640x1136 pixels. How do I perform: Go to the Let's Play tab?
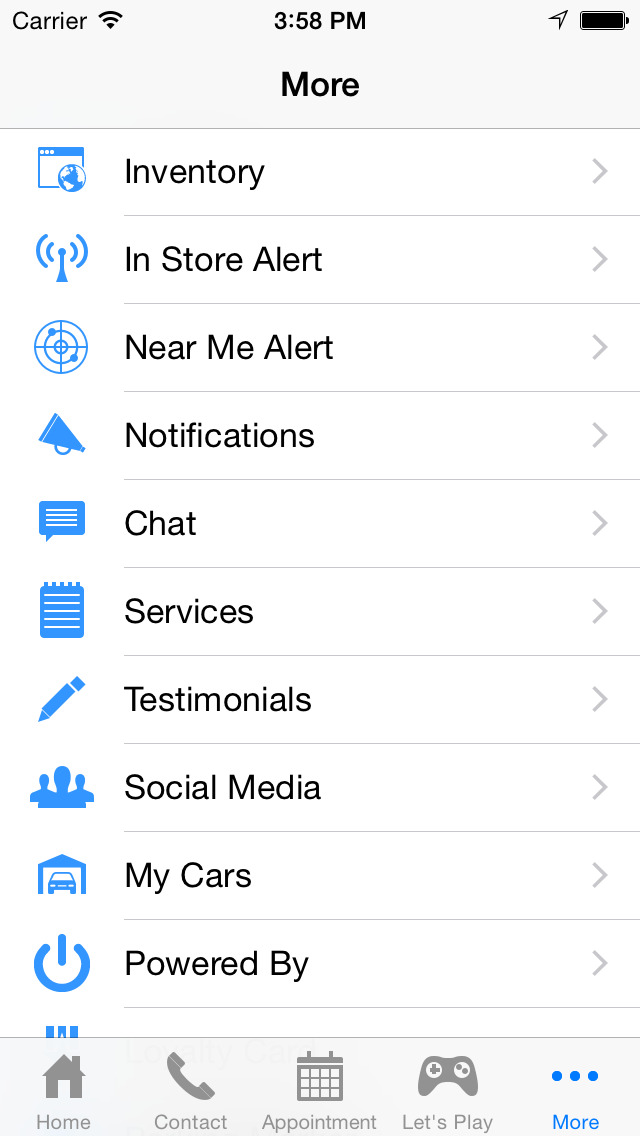447,1089
